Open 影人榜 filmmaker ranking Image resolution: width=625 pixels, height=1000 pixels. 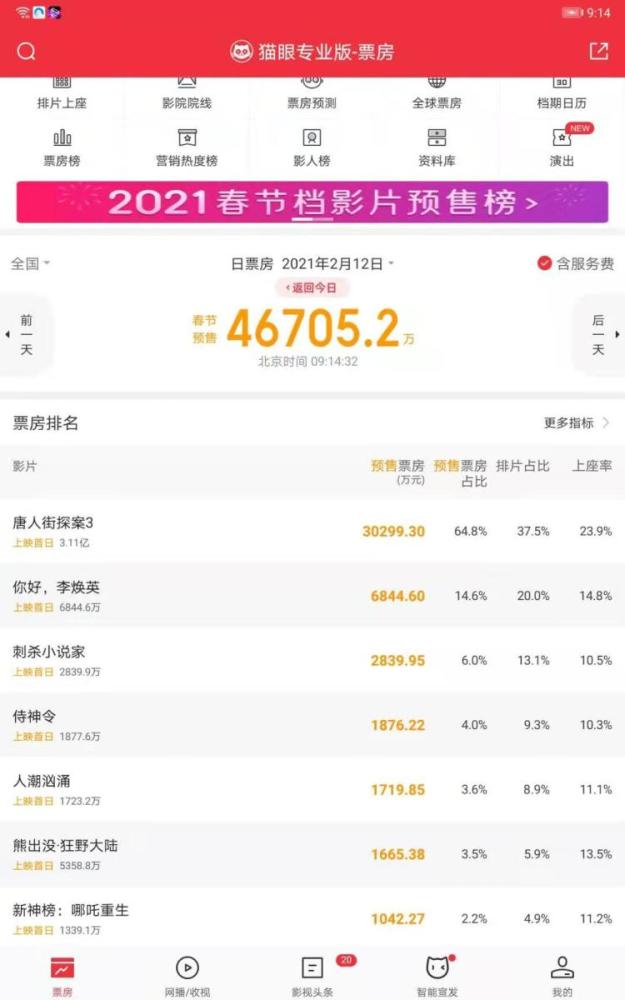pyautogui.click(x=311, y=148)
